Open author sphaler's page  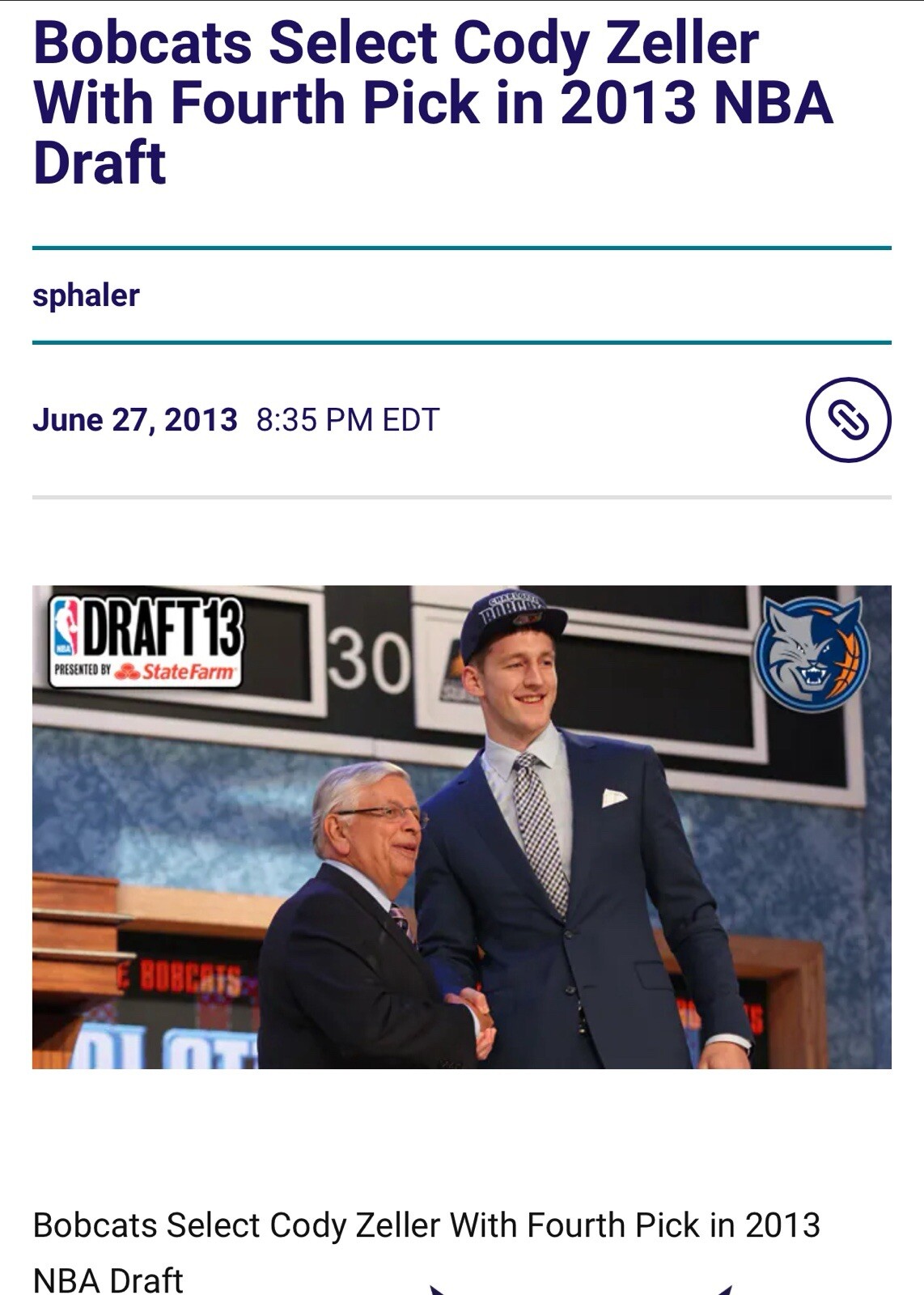pyautogui.click(x=86, y=295)
